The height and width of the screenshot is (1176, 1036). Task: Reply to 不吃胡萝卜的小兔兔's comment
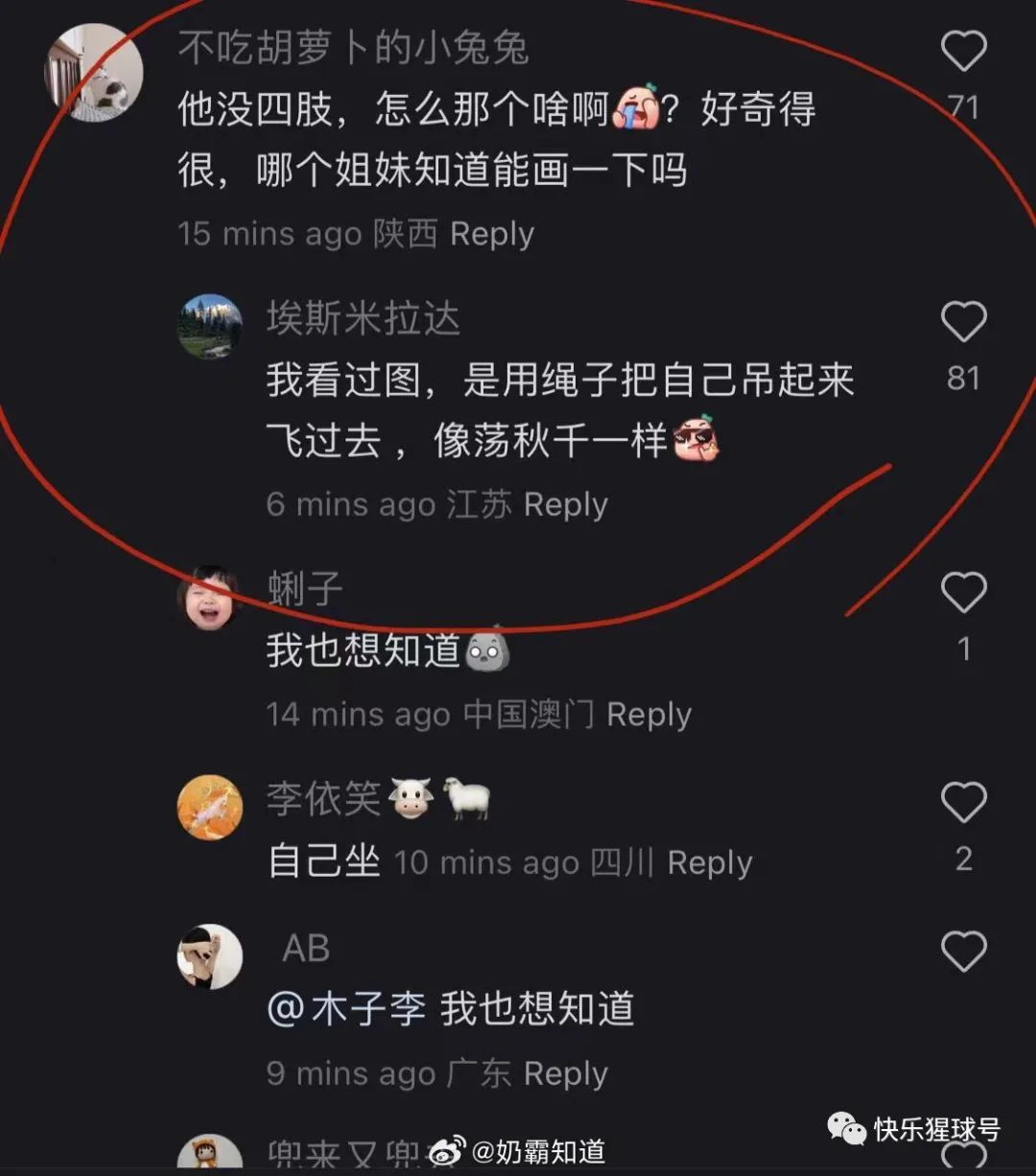[491, 234]
